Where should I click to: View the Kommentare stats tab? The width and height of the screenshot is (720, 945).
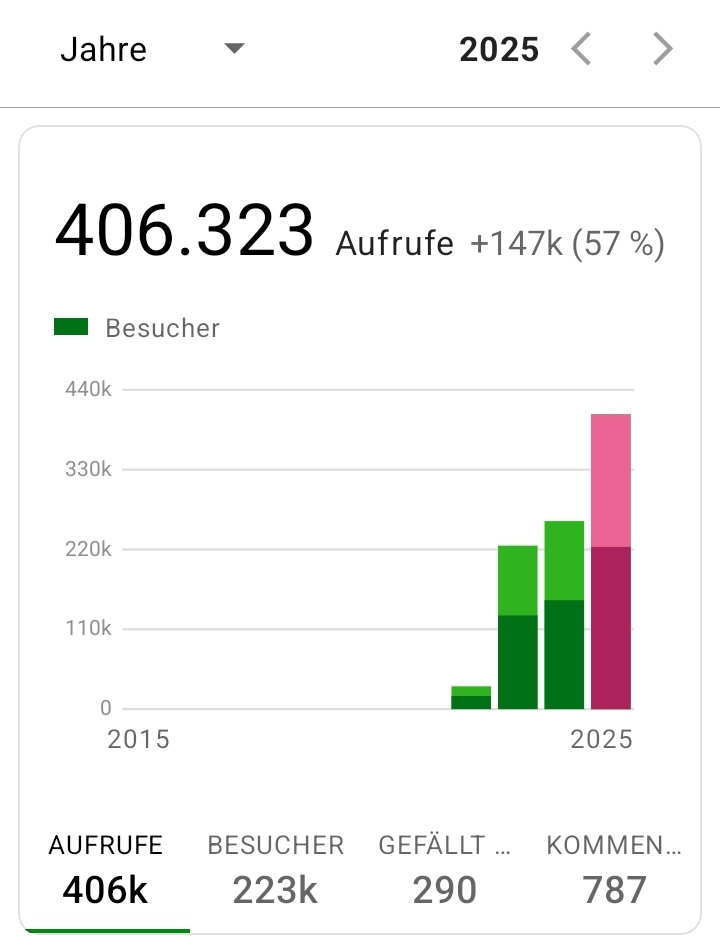pos(613,868)
